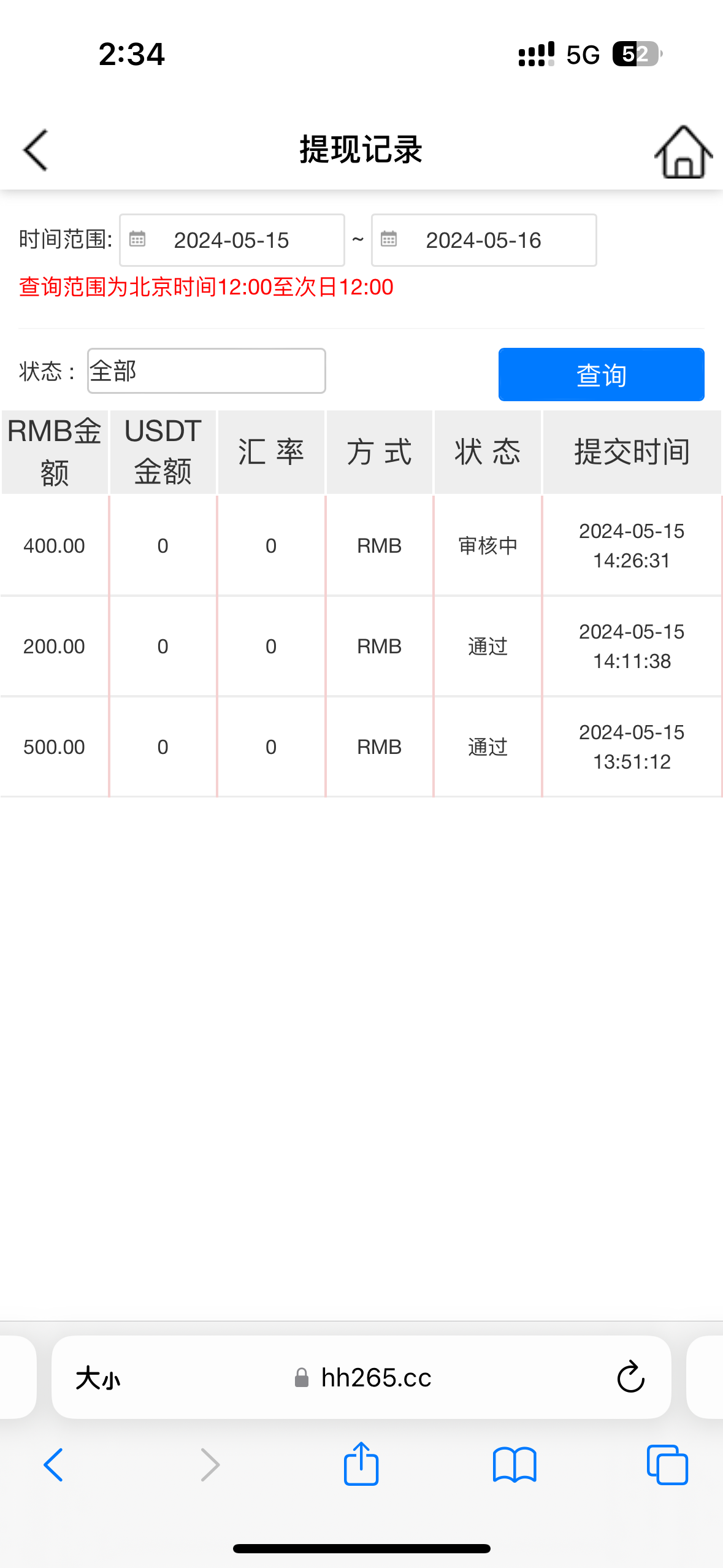Pick the end date 2024-05-16
The image size is (723, 1568).
pyautogui.click(x=484, y=240)
